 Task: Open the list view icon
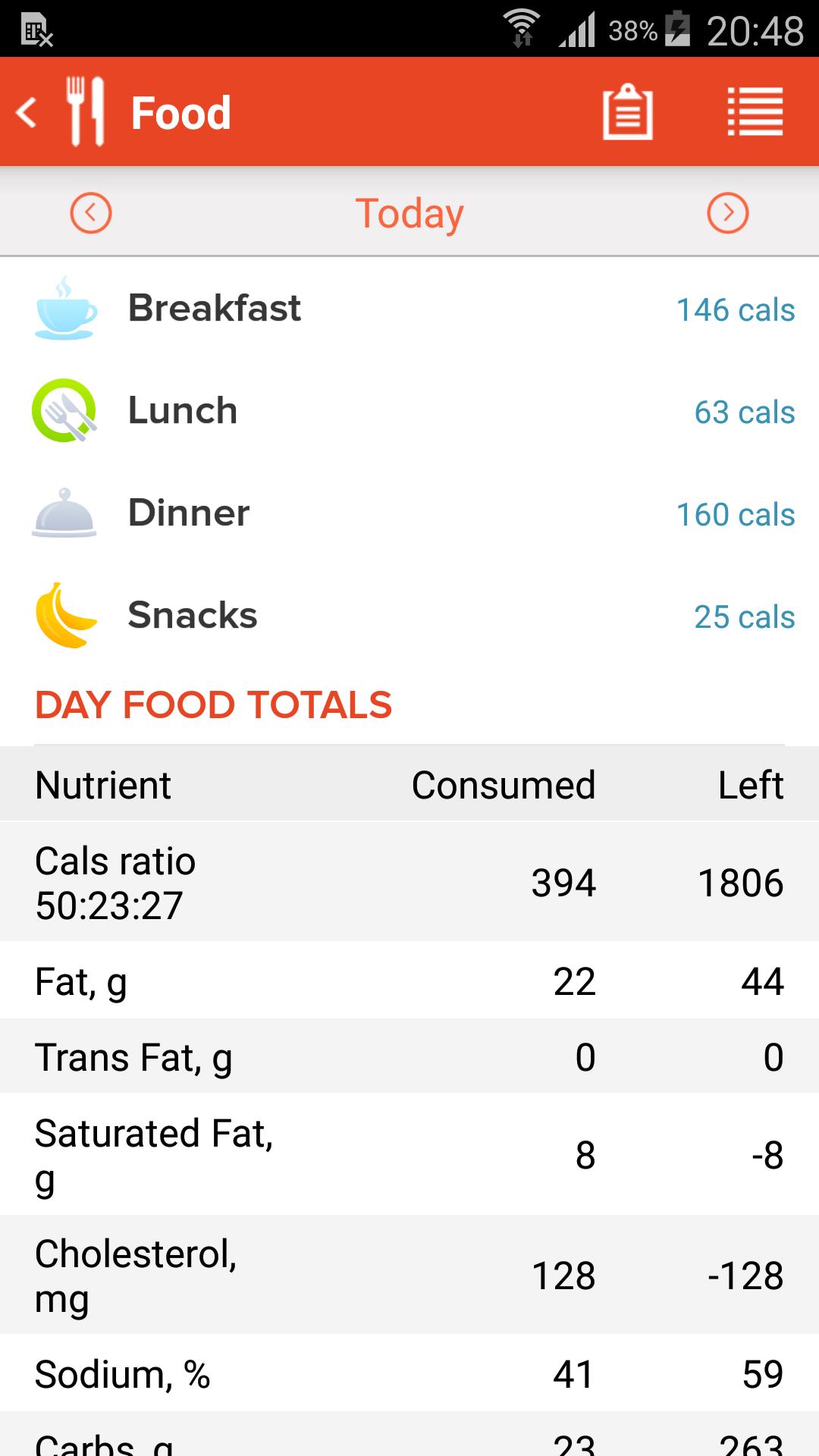coord(755,112)
